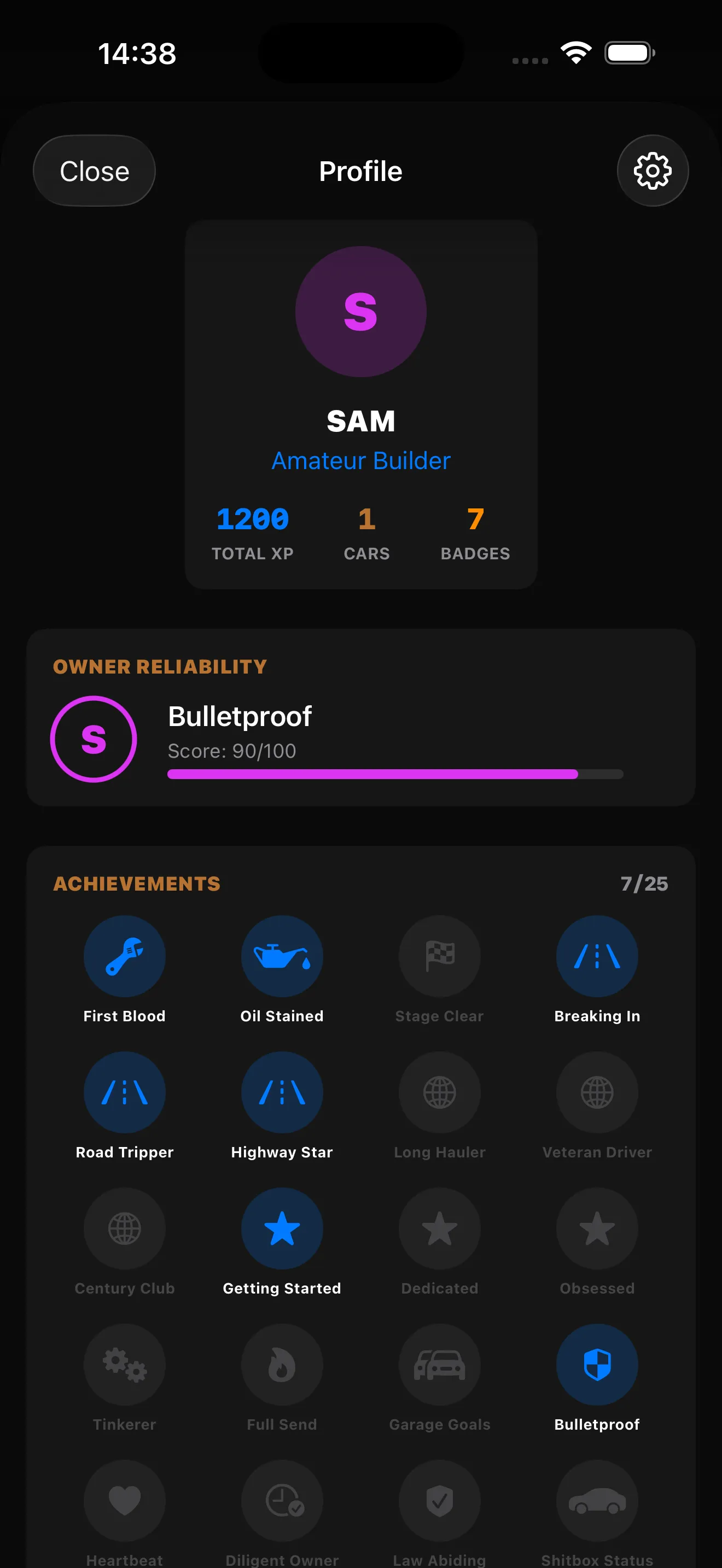View the locked Long Hauler globe achievement
The width and height of the screenshot is (722, 1568).
pyautogui.click(x=440, y=1092)
